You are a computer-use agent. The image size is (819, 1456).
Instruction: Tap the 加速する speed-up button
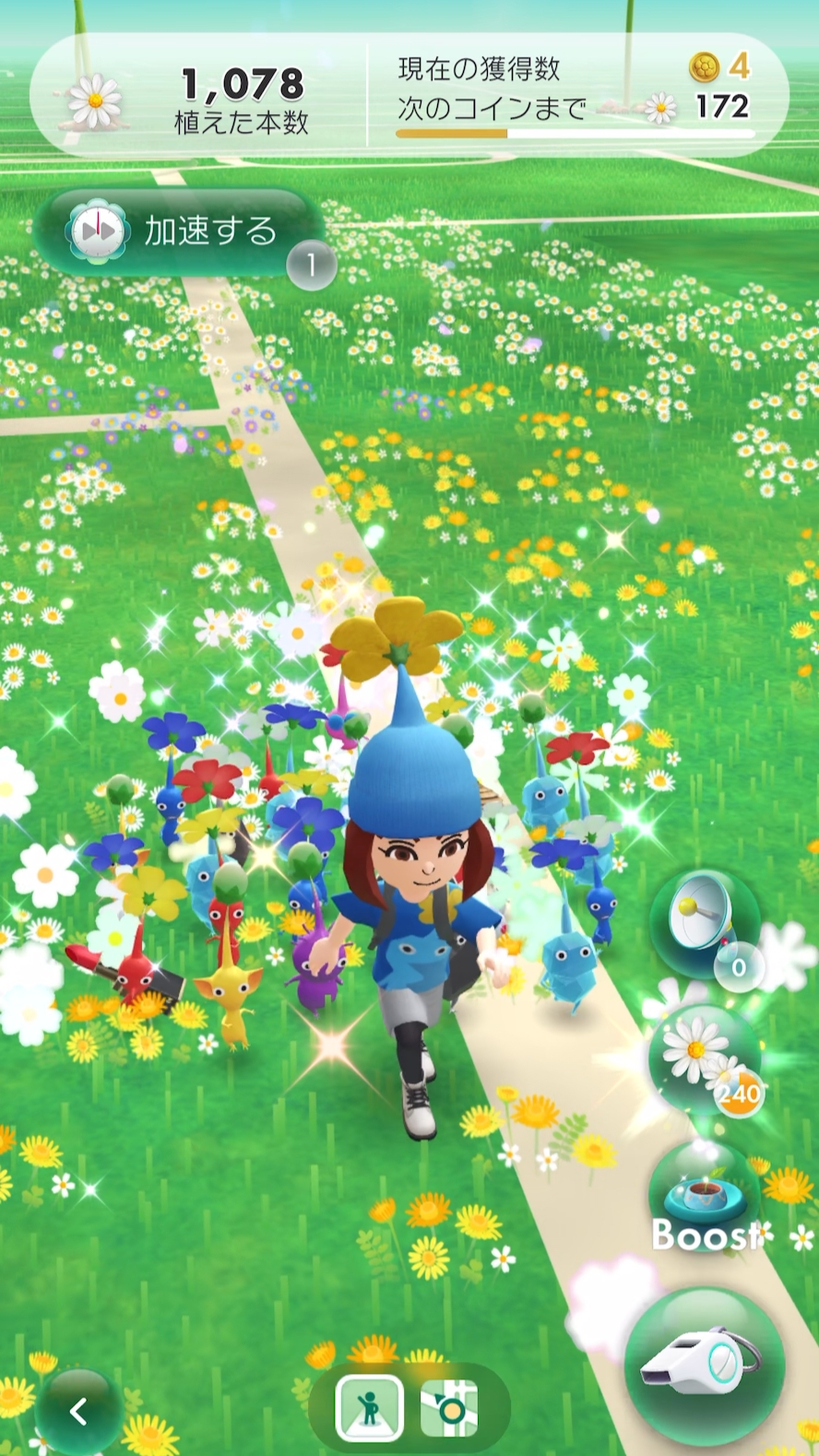pyautogui.click(x=180, y=231)
